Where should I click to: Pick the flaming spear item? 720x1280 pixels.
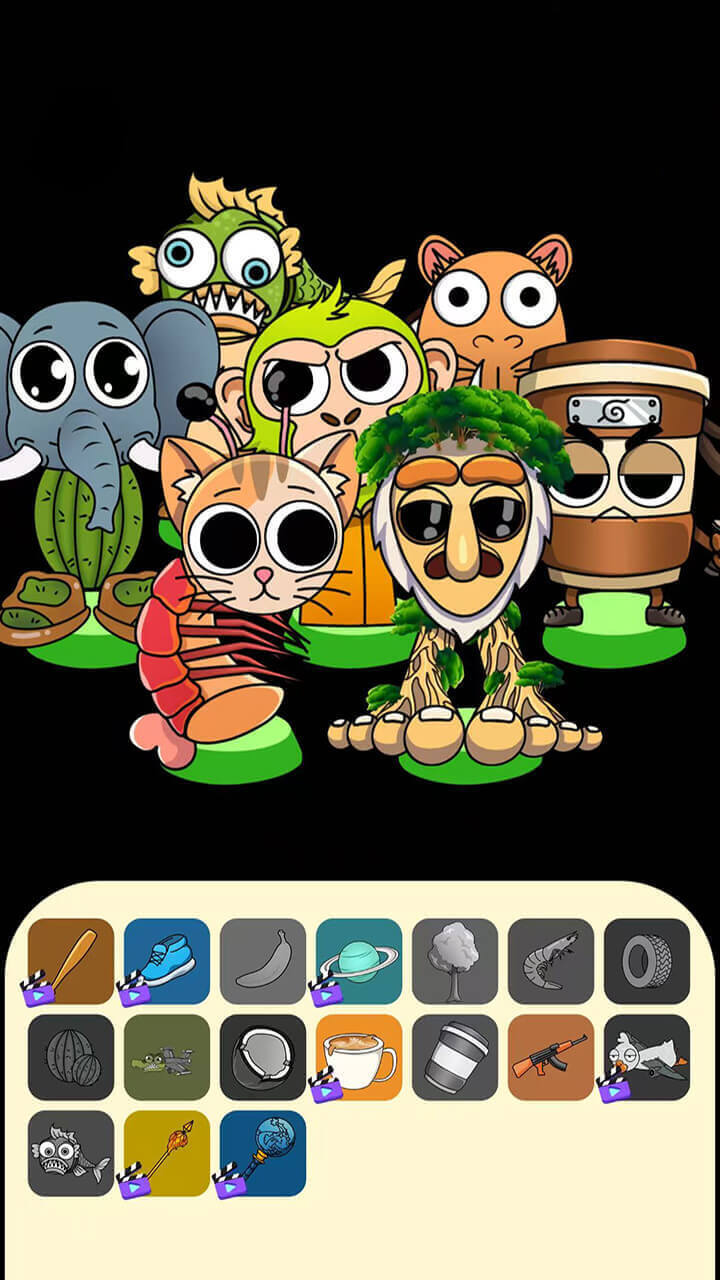167,1153
